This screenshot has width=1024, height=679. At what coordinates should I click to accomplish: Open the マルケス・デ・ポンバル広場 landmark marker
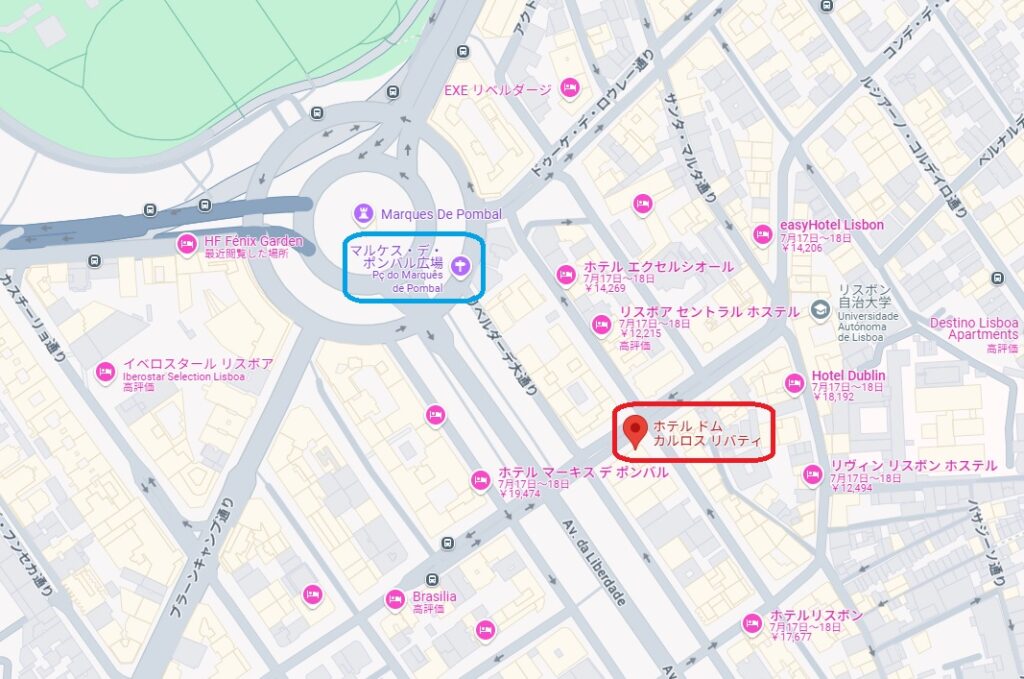pyautogui.click(x=460, y=265)
